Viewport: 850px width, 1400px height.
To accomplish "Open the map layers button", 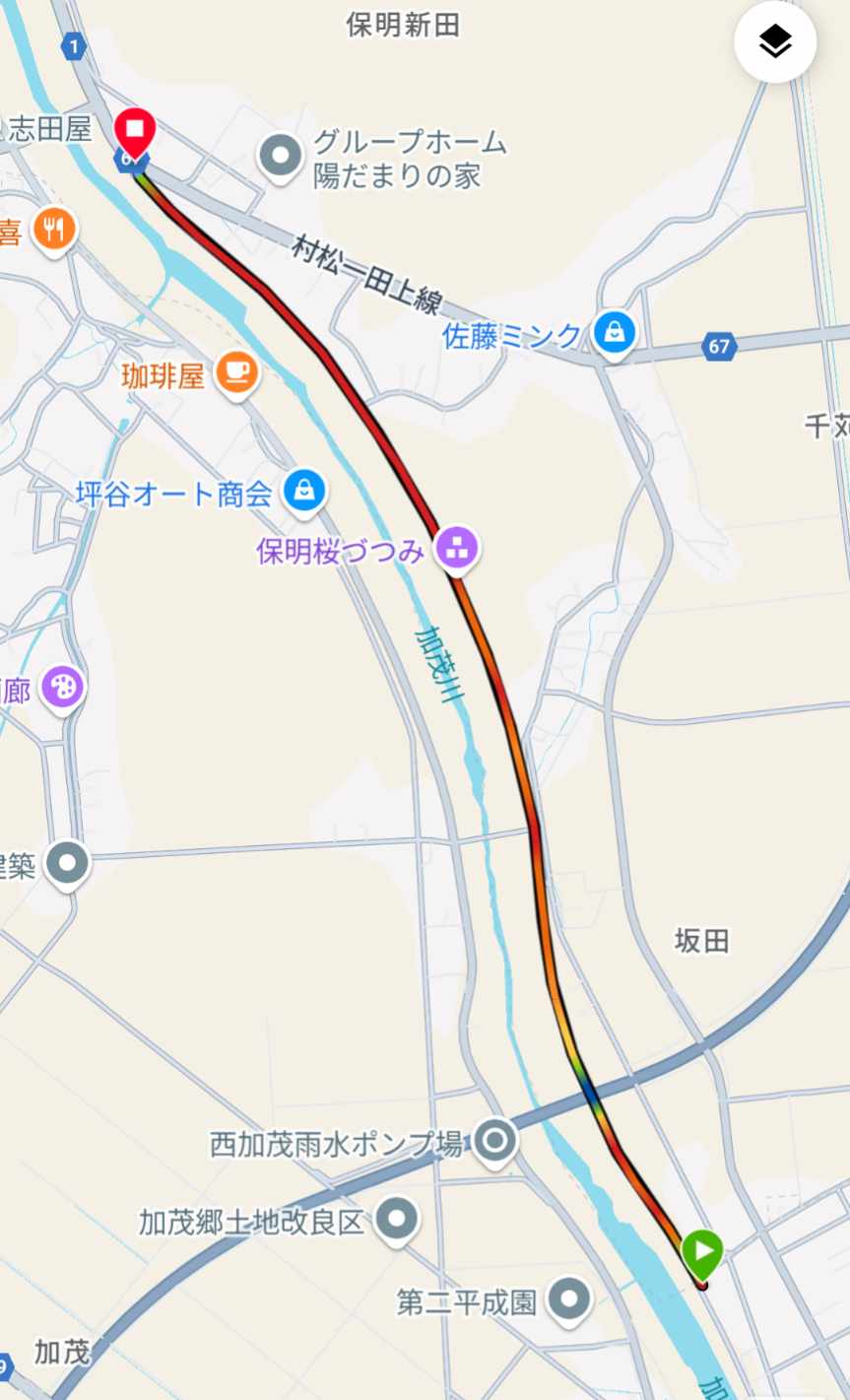I will (x=775, y=42).
